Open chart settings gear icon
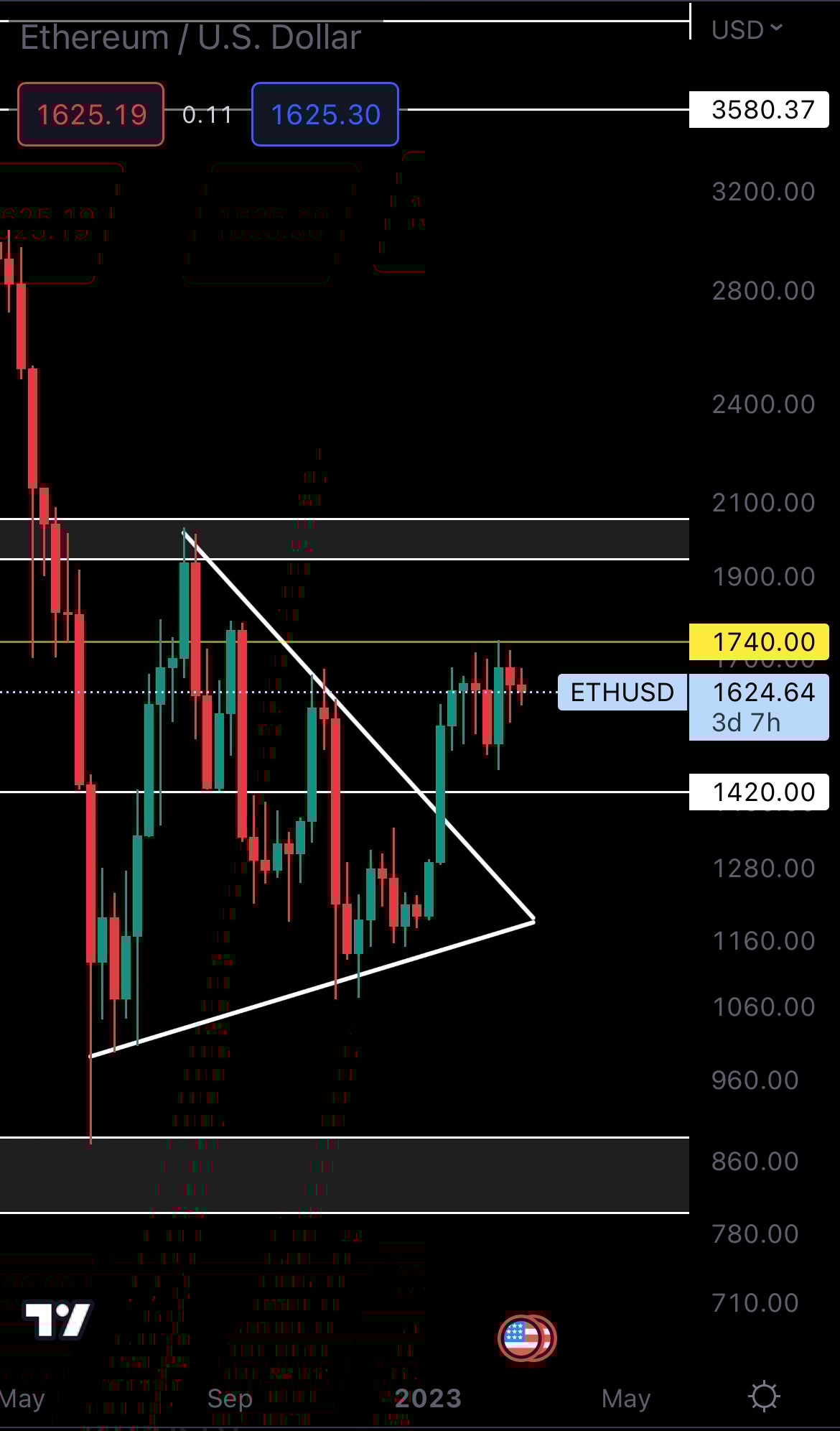The width and height of the screenshot is (840, 1431). pyautogui.click(x=763, y=1397)
